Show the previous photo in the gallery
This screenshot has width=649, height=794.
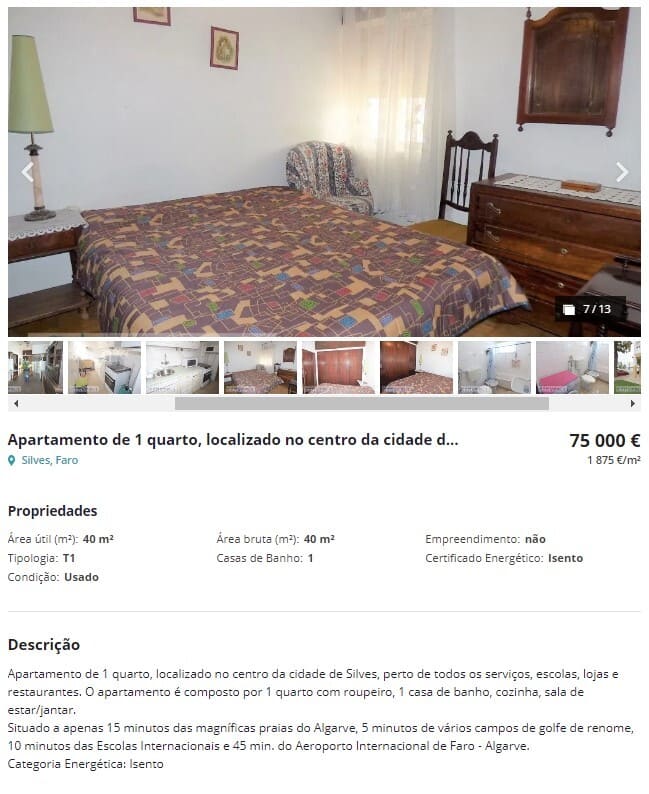[27, 172]
